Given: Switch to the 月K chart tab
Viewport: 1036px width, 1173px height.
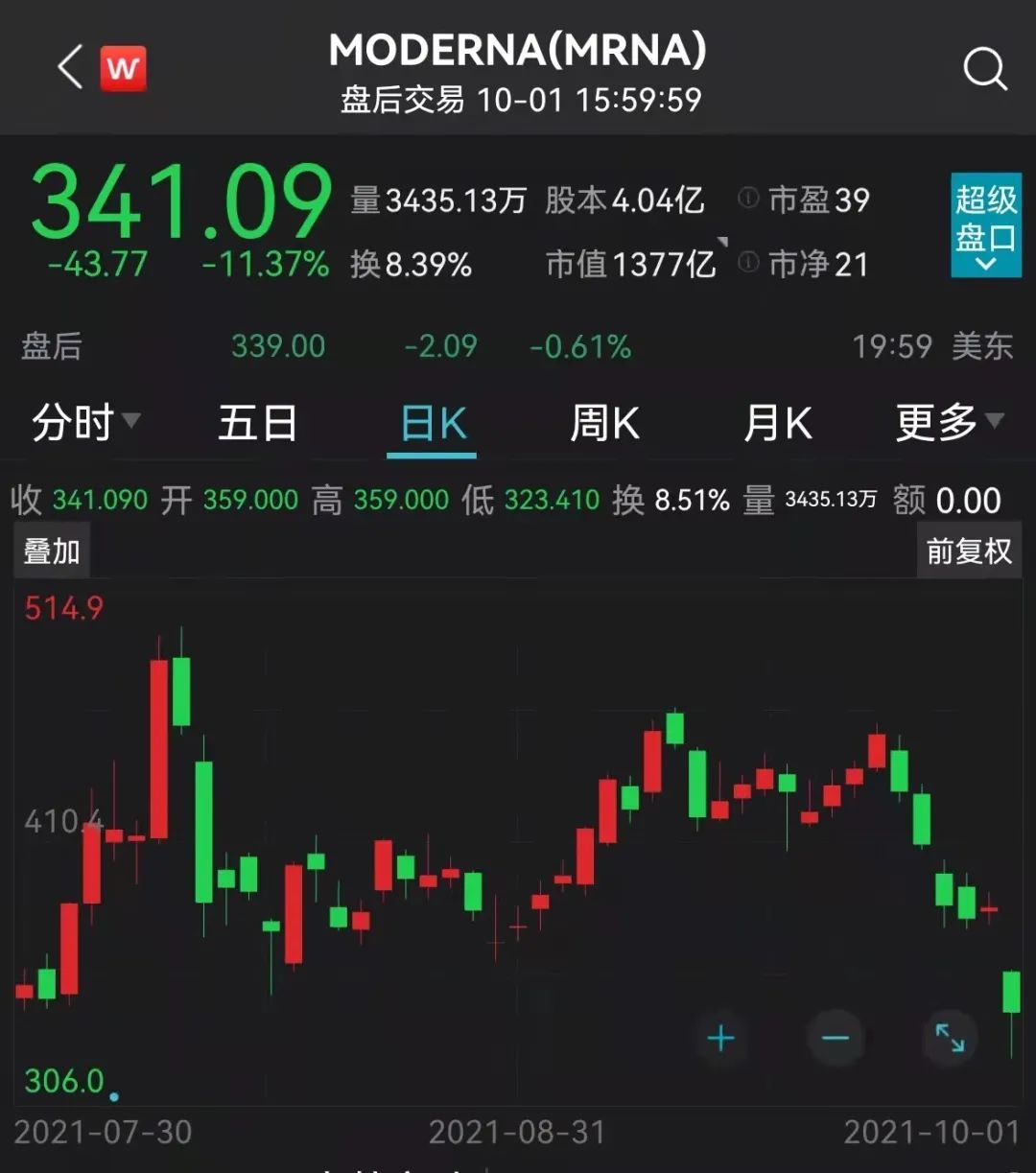Looking at the screenshot, I should click(x=778, y=423).
